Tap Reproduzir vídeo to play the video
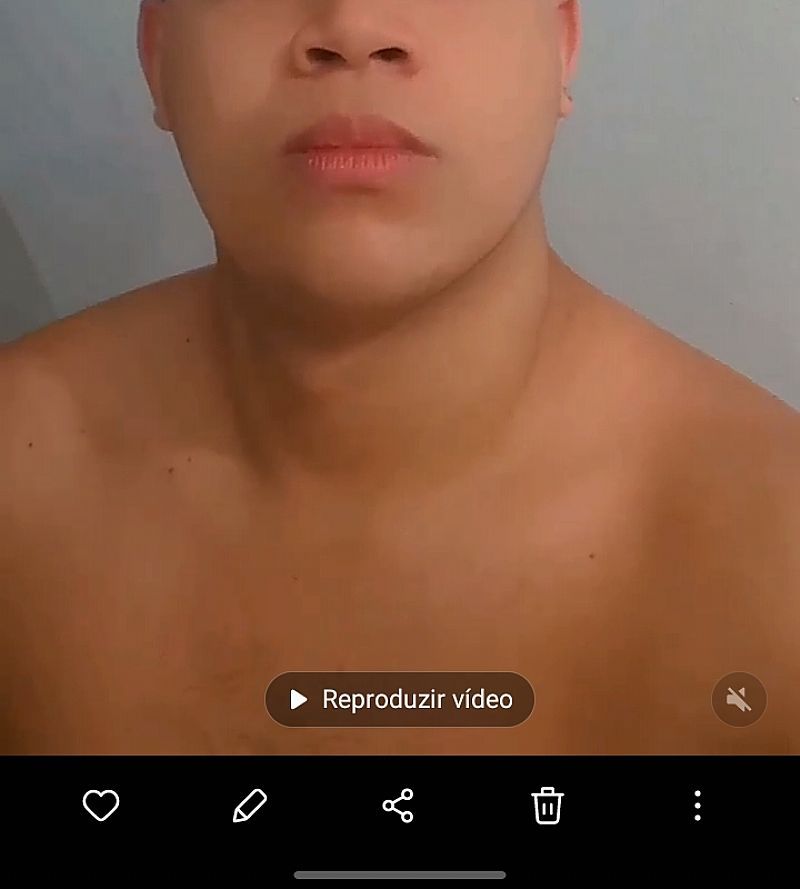Viewport: 800px width, 889px height. click(400, 699)
